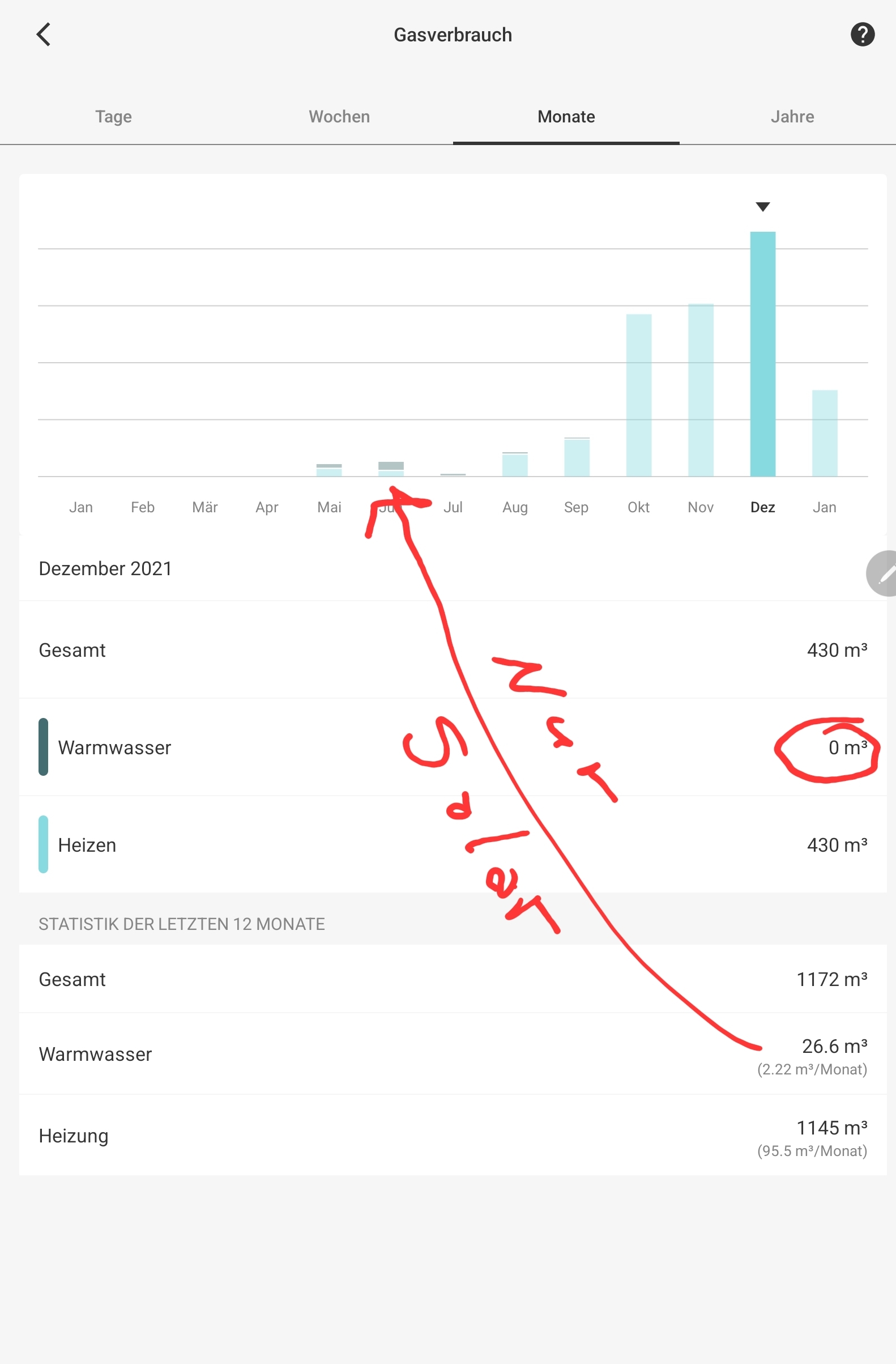Select the last Jan bar in chart
Image resolution: width=896 pixels, height=1364 pixels.
point(825,434)
